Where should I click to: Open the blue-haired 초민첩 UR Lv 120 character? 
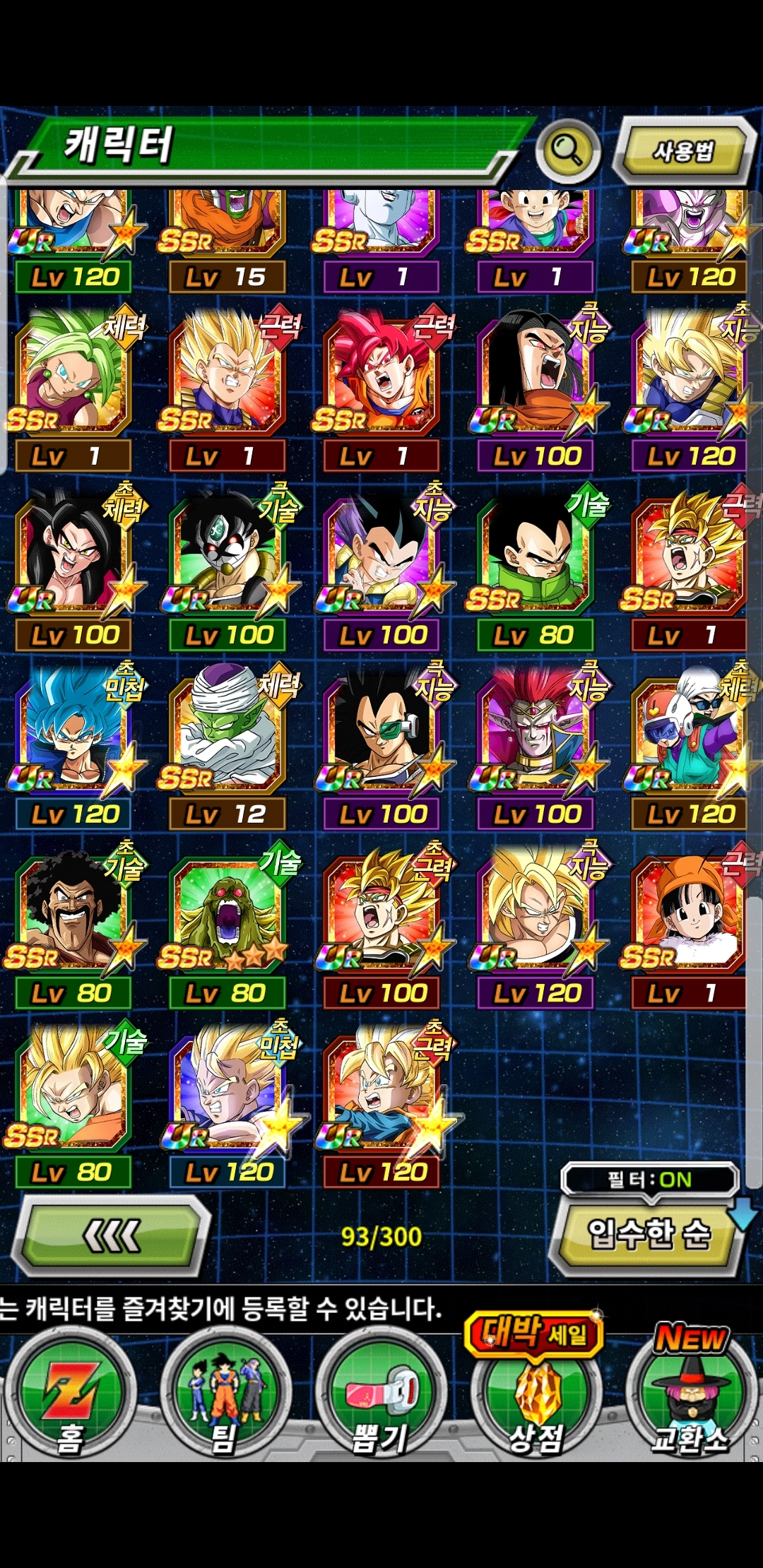point(73,735)
